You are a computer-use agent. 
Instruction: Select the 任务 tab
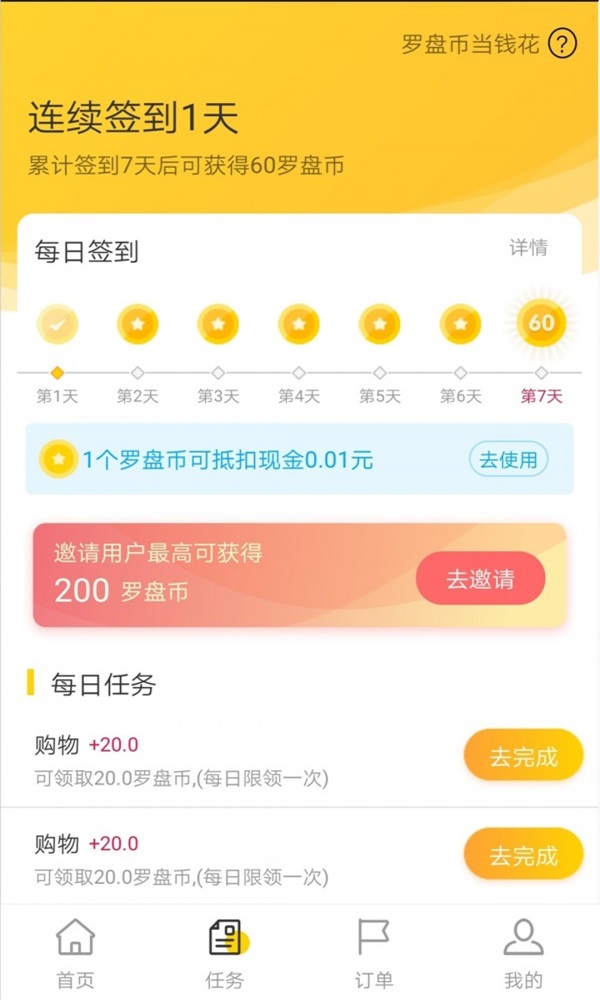point(226,953)
